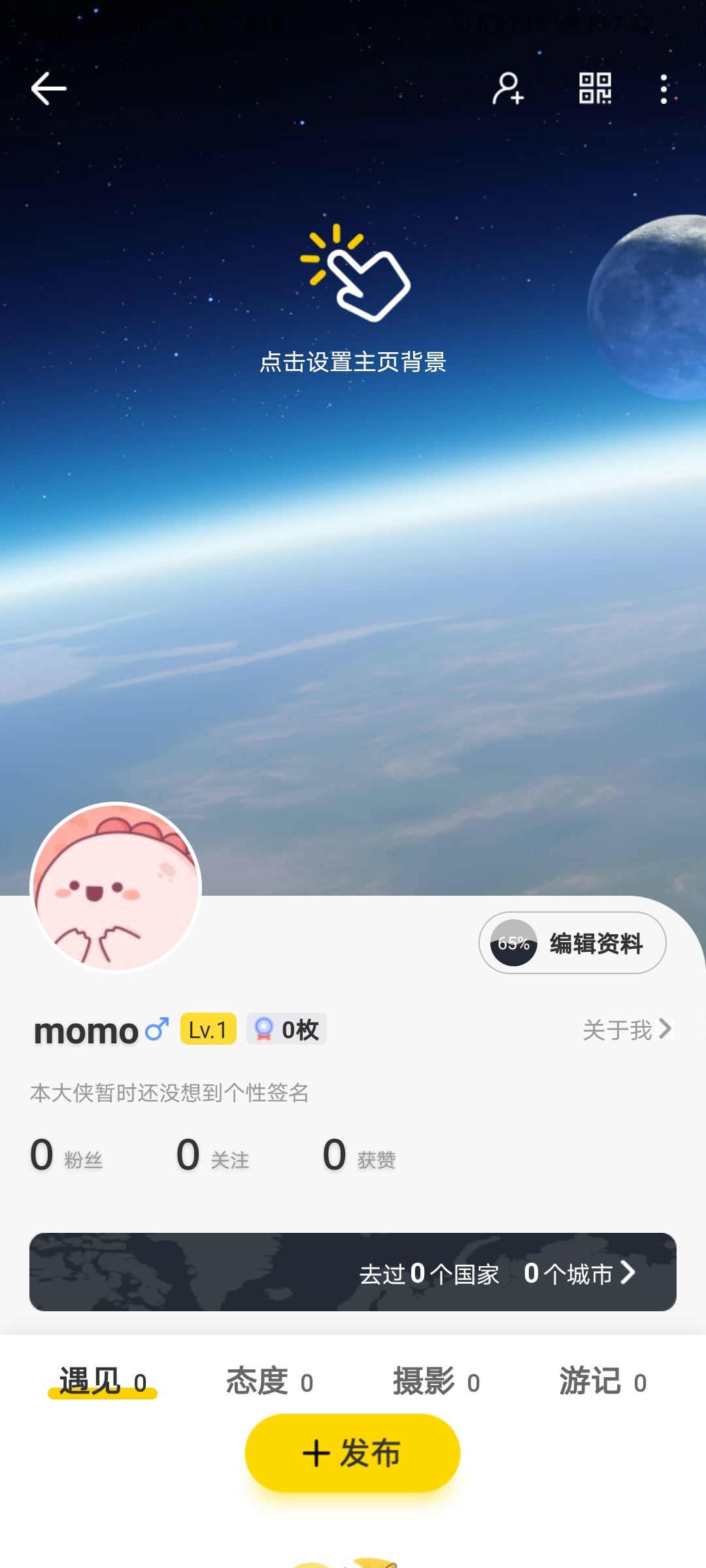The image size is (706, 1568).
Task: Select the 遇见 tab
Action: coord(103,1381)
